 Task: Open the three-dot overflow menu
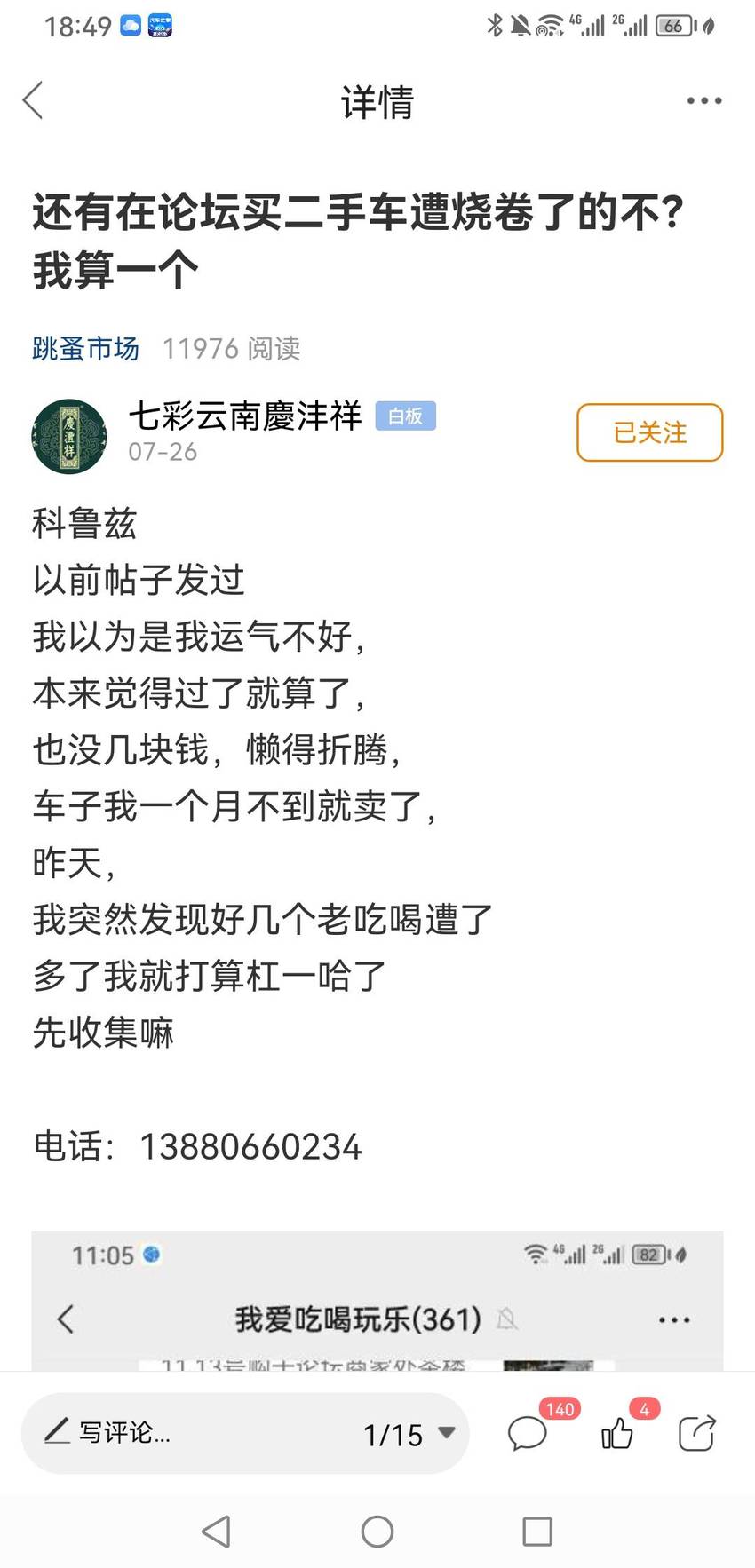click(703, 101)
